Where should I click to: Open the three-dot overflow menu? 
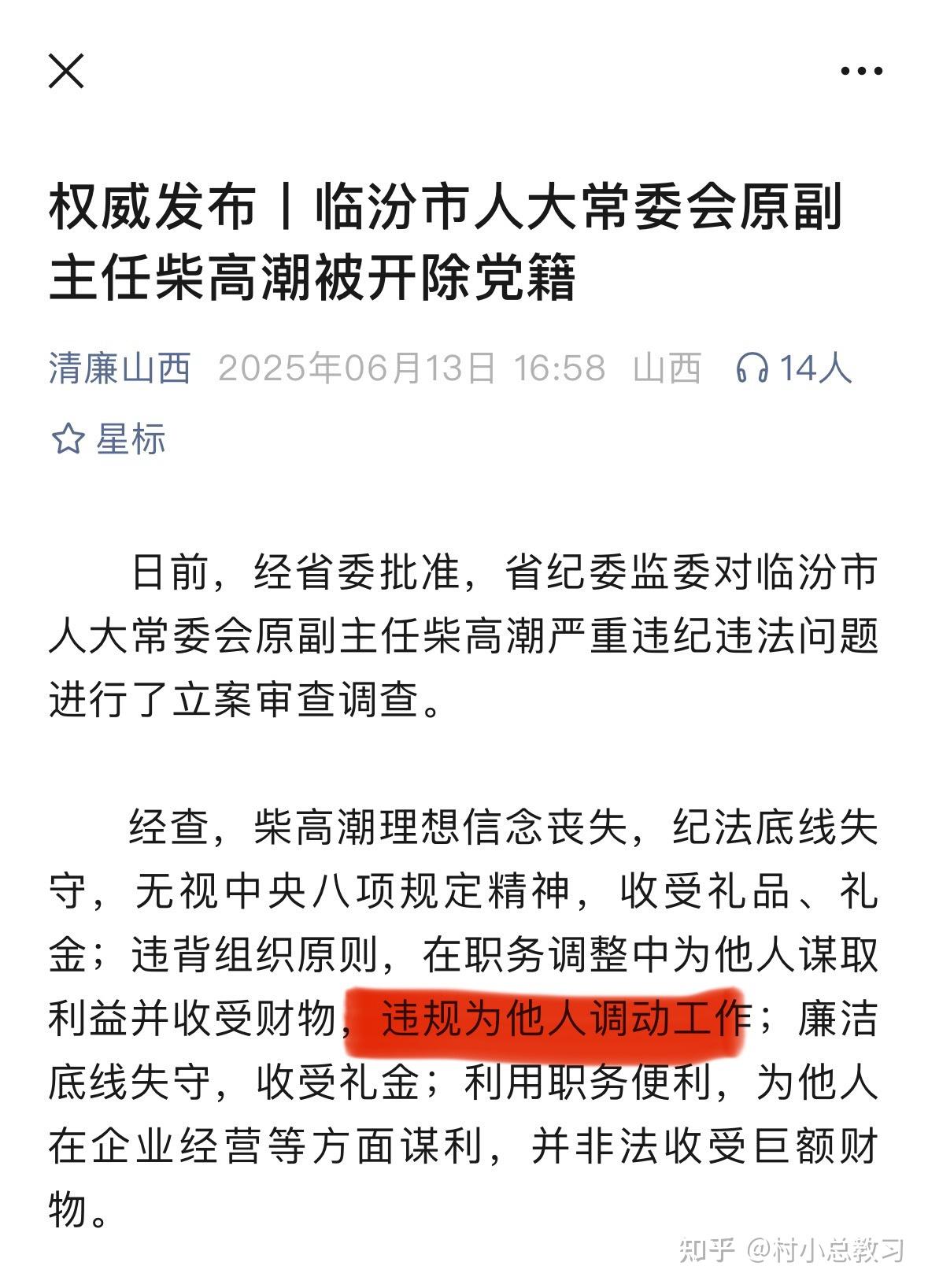(x=861, y=72)
